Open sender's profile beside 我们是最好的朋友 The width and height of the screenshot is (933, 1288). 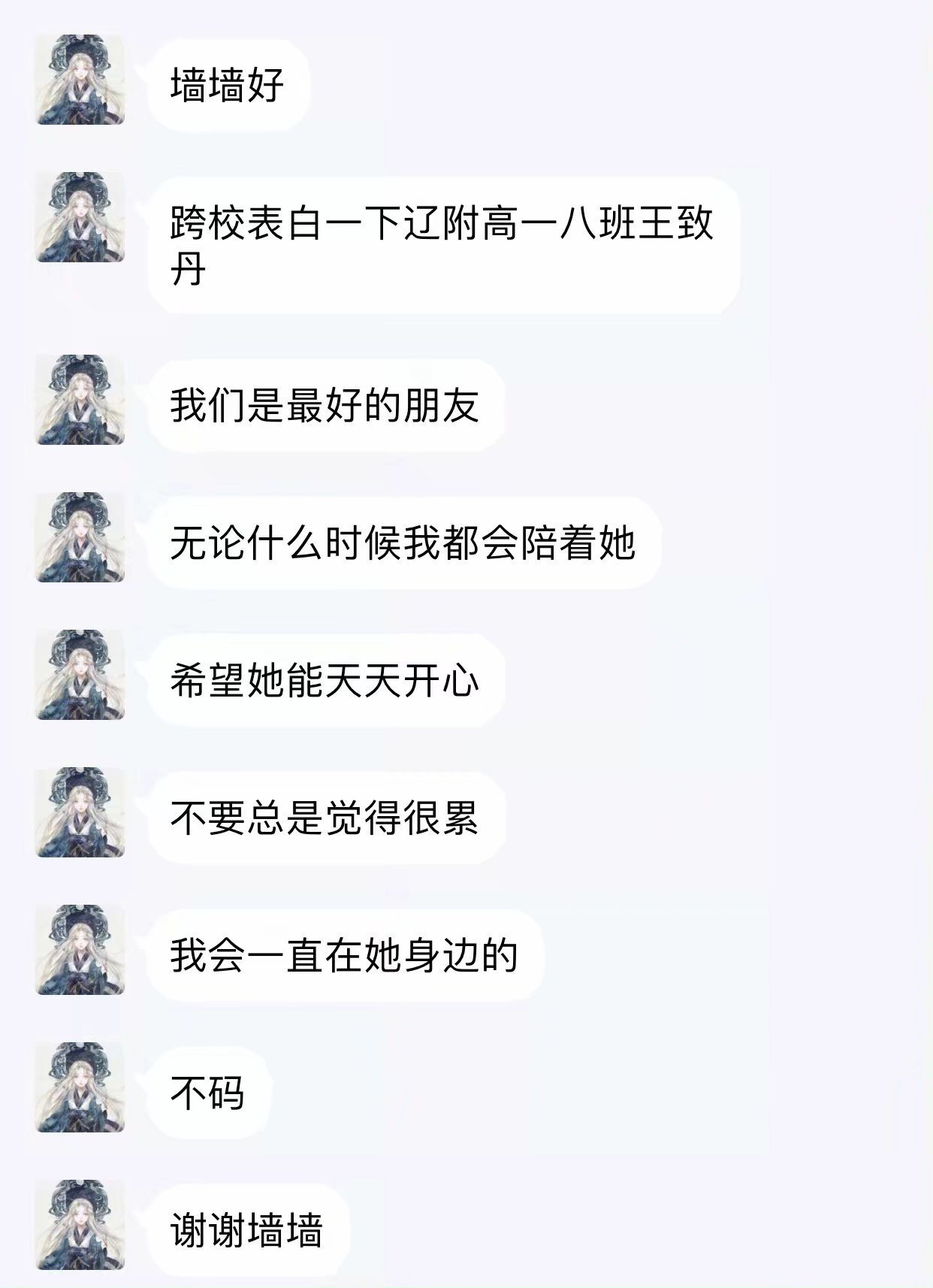(x=80, y=400)
